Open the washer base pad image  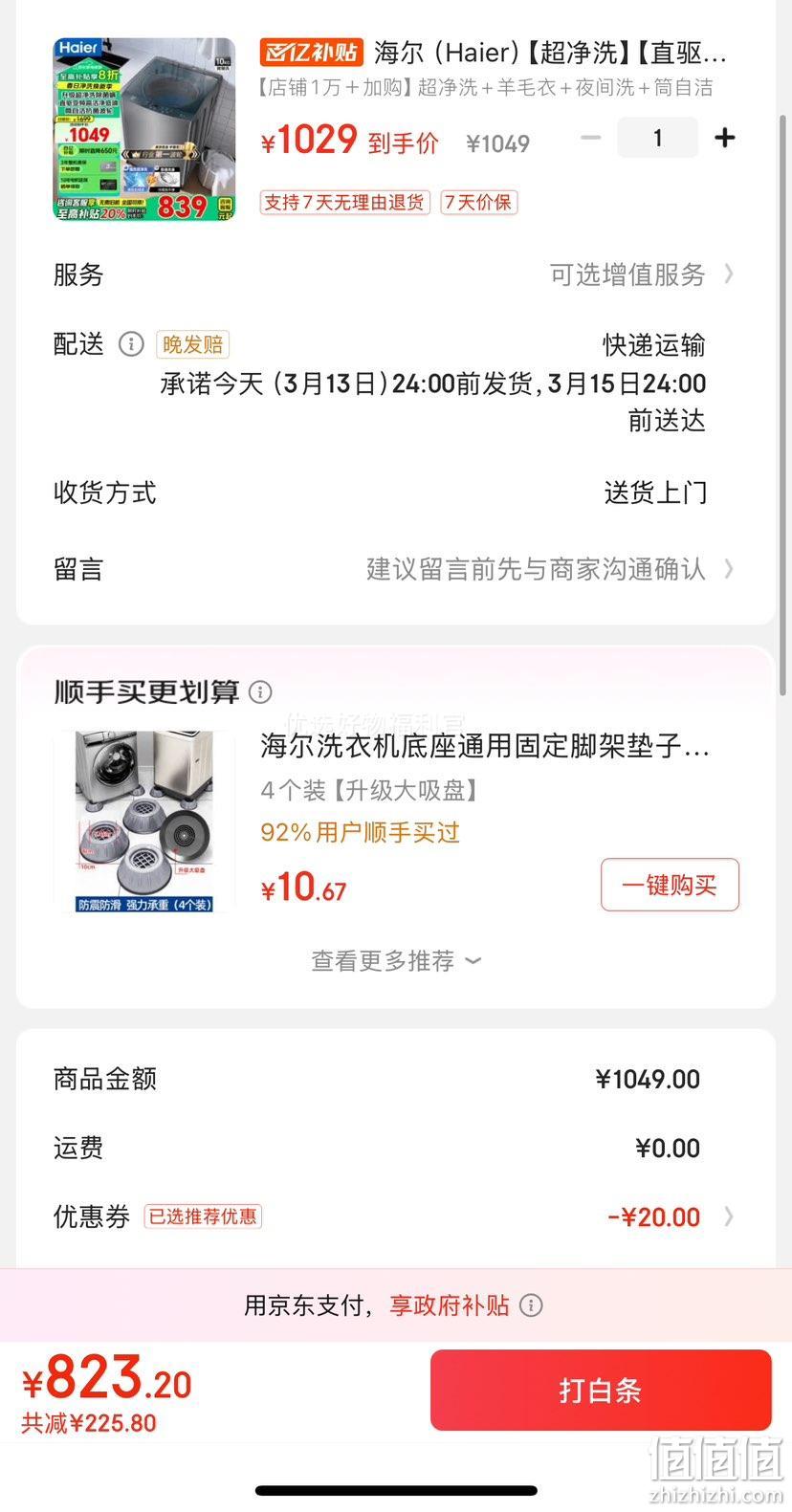point(144,822)
